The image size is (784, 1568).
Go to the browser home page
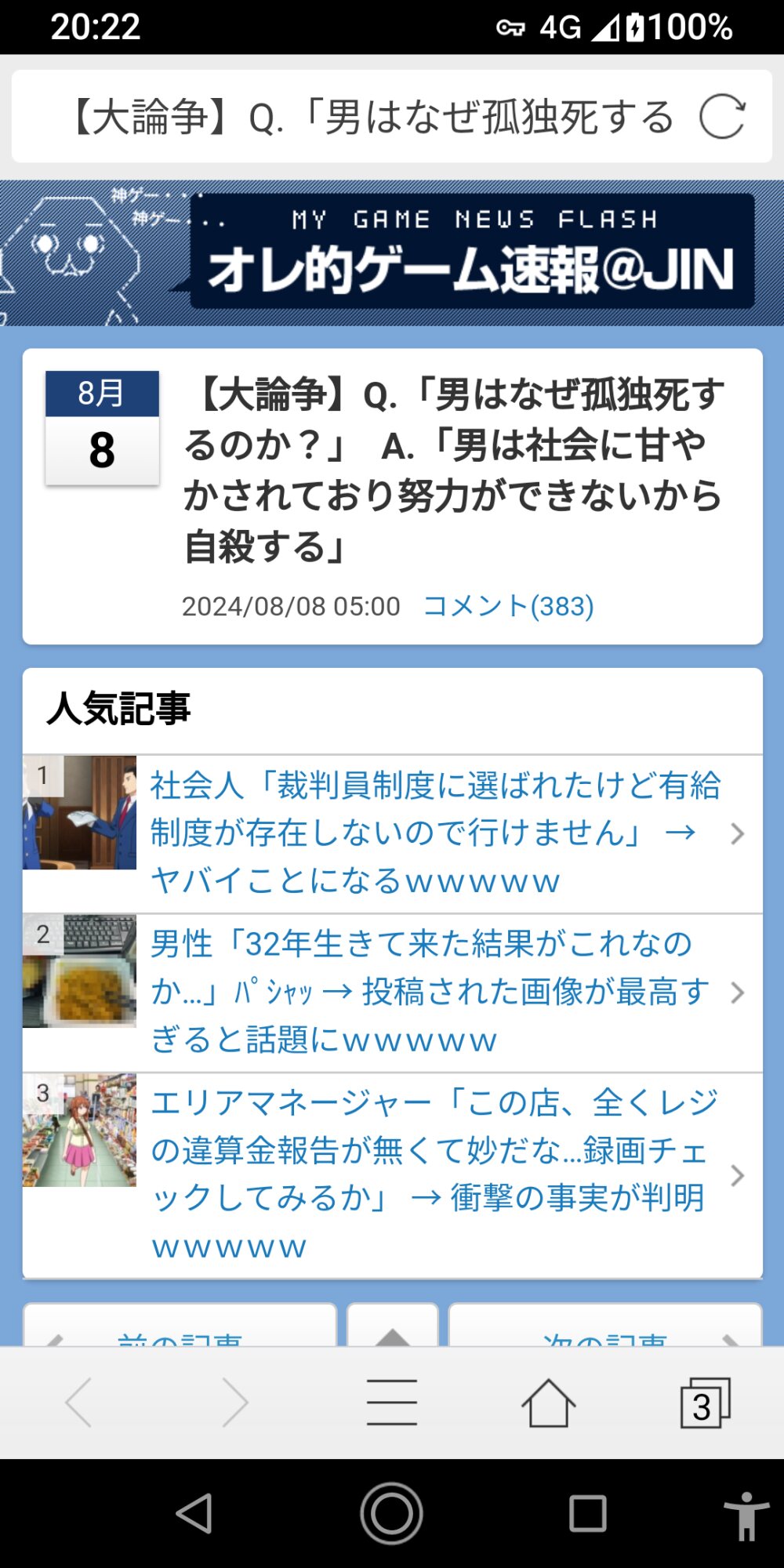click(549, 1402)
